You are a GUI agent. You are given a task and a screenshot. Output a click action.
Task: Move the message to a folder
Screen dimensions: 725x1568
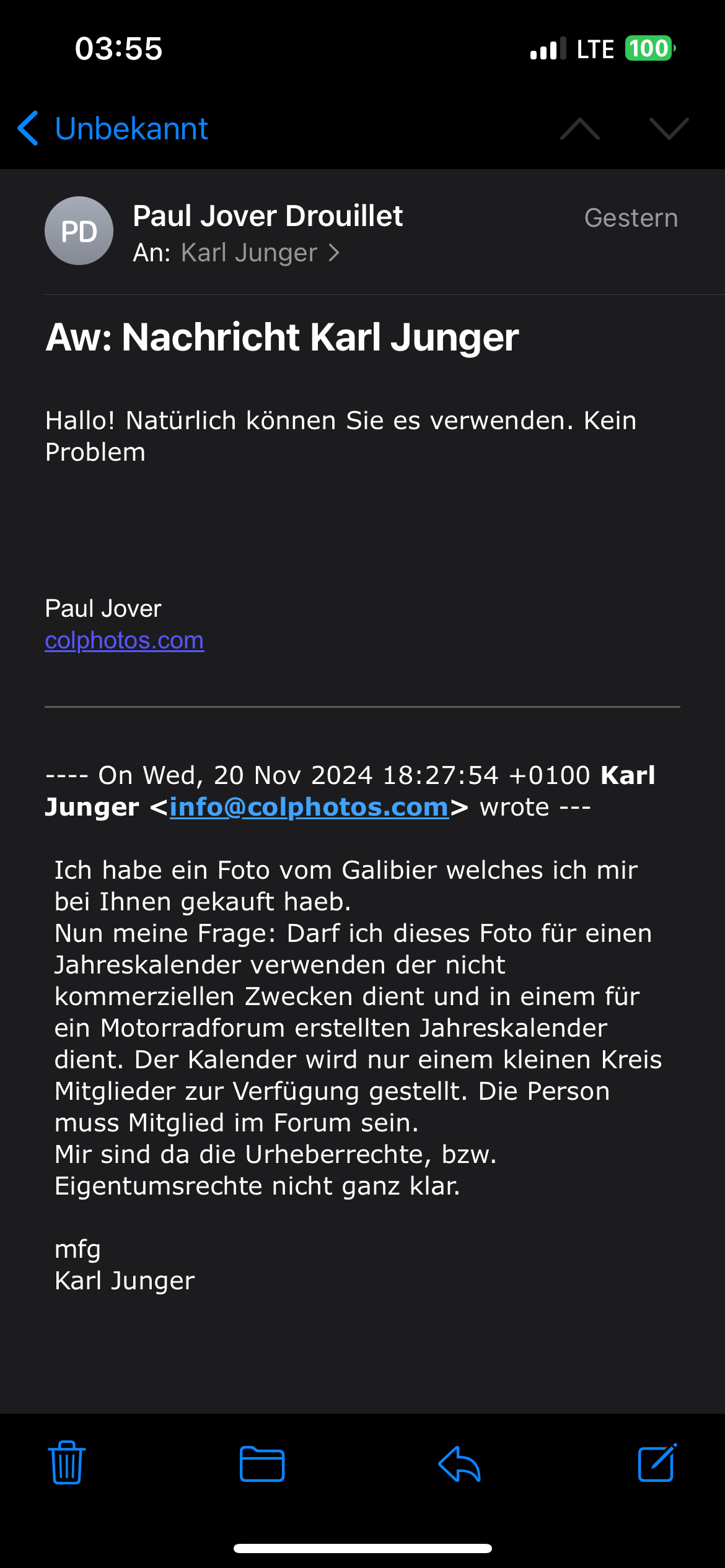point(262,1464)
